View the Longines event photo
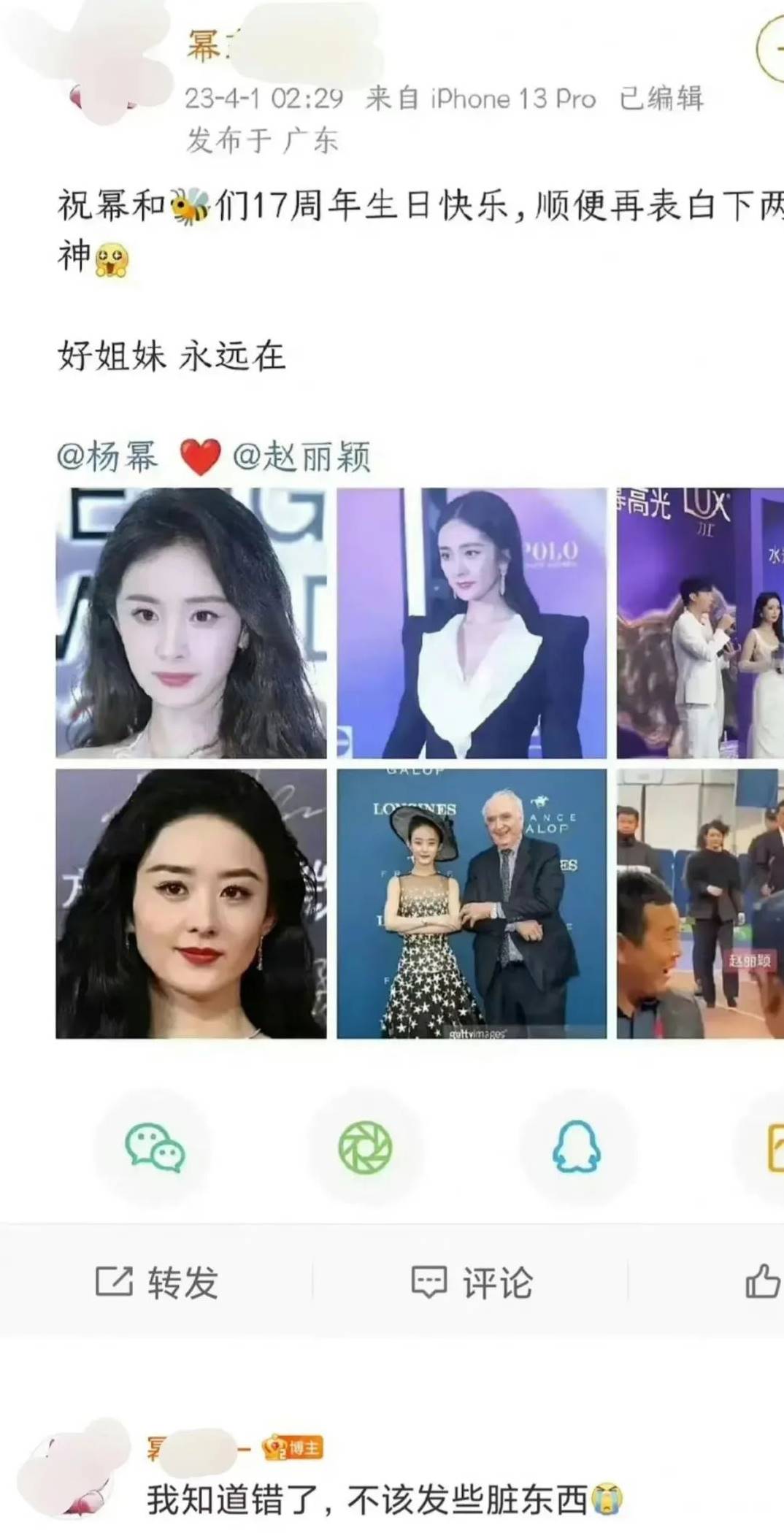 pyautogui.click(x=472, y=904)
